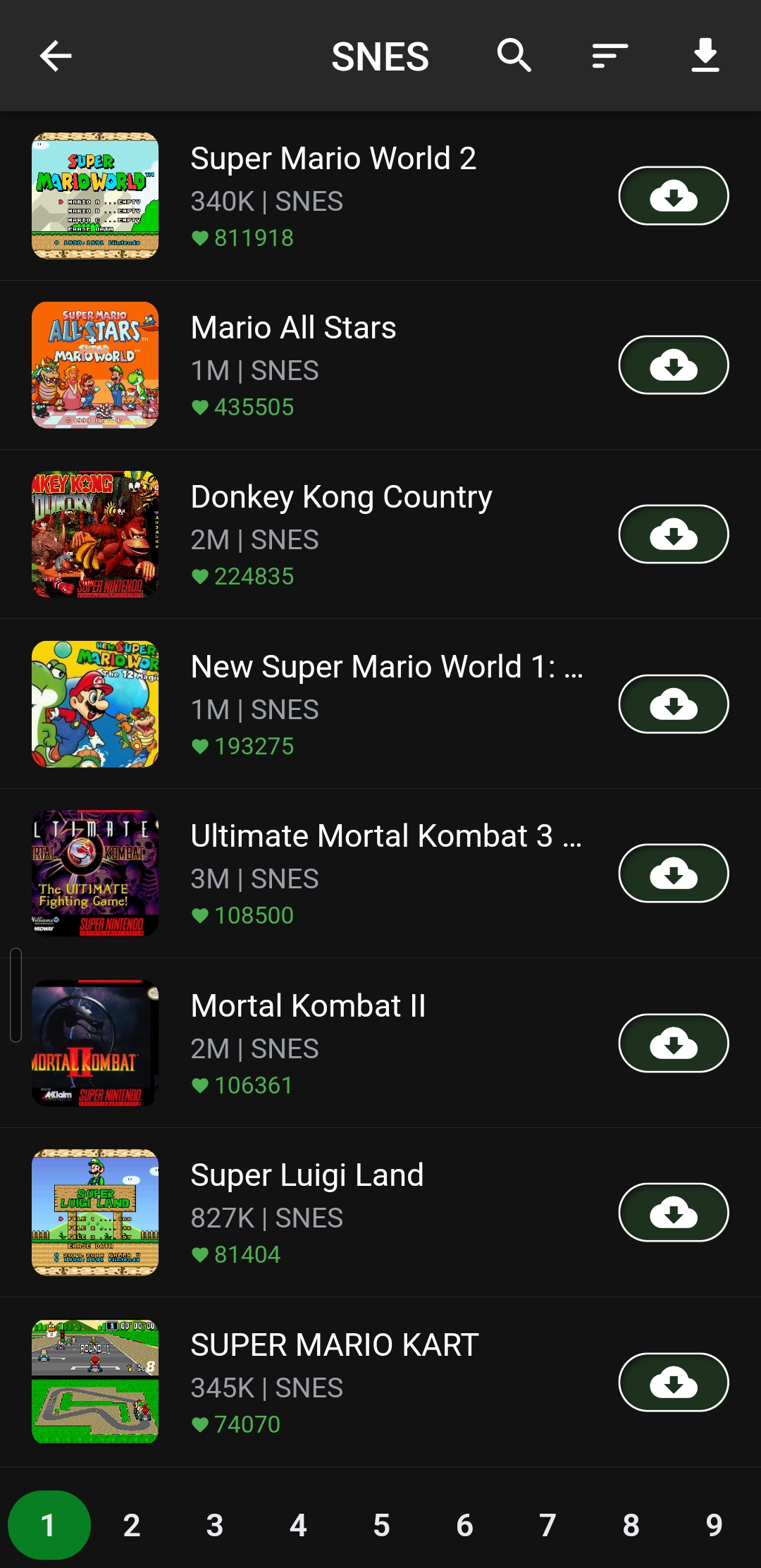The width and height of the screenshot is (761, 1568).
Task: Download Super Mario World 2
Action: tap(674, 196)
